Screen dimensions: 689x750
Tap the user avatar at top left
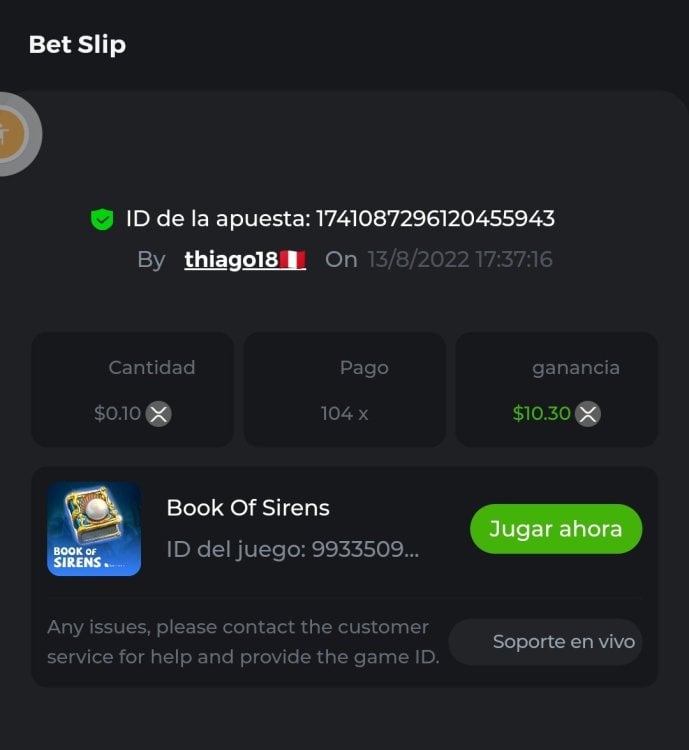click(12, 134)
